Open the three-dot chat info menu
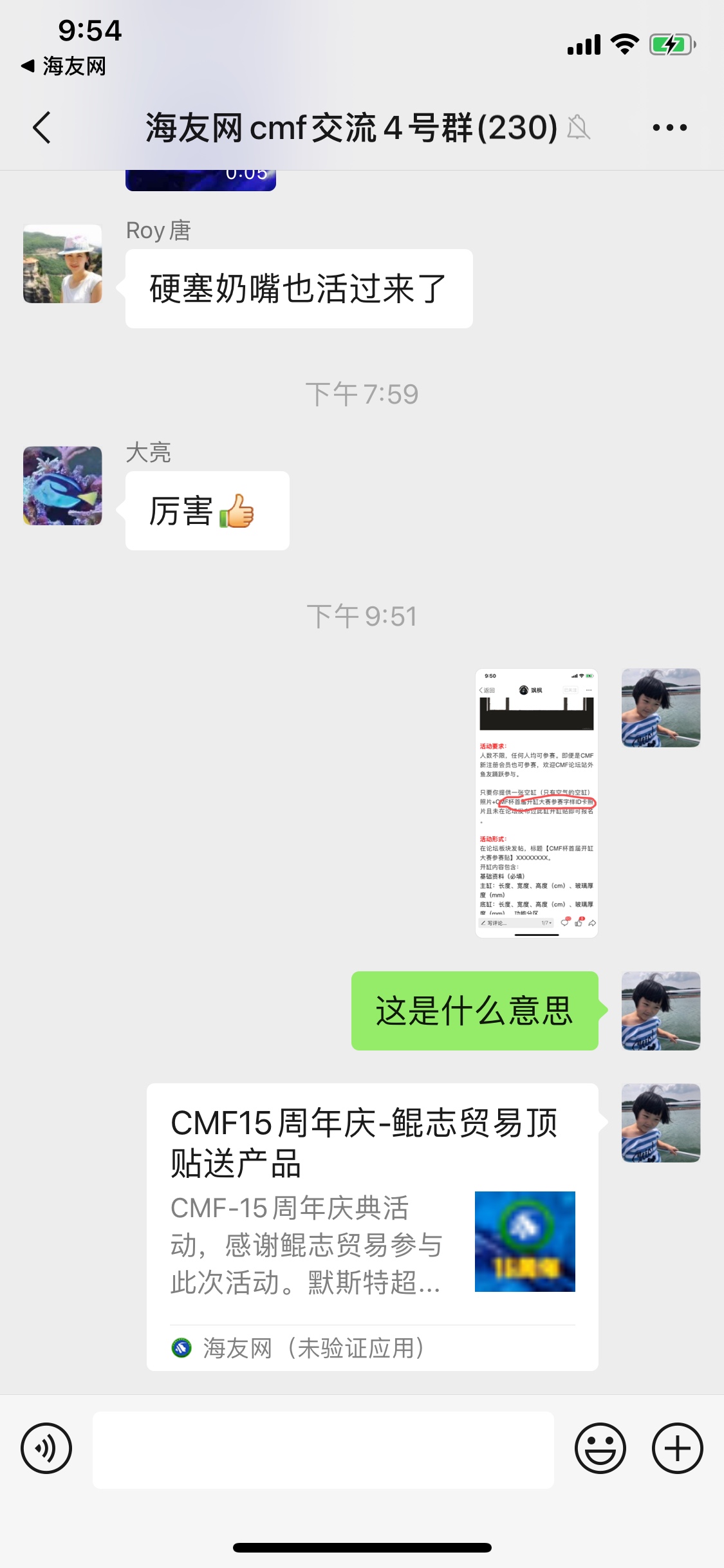This screenshot has width=724, height=1568. (669, 127)
